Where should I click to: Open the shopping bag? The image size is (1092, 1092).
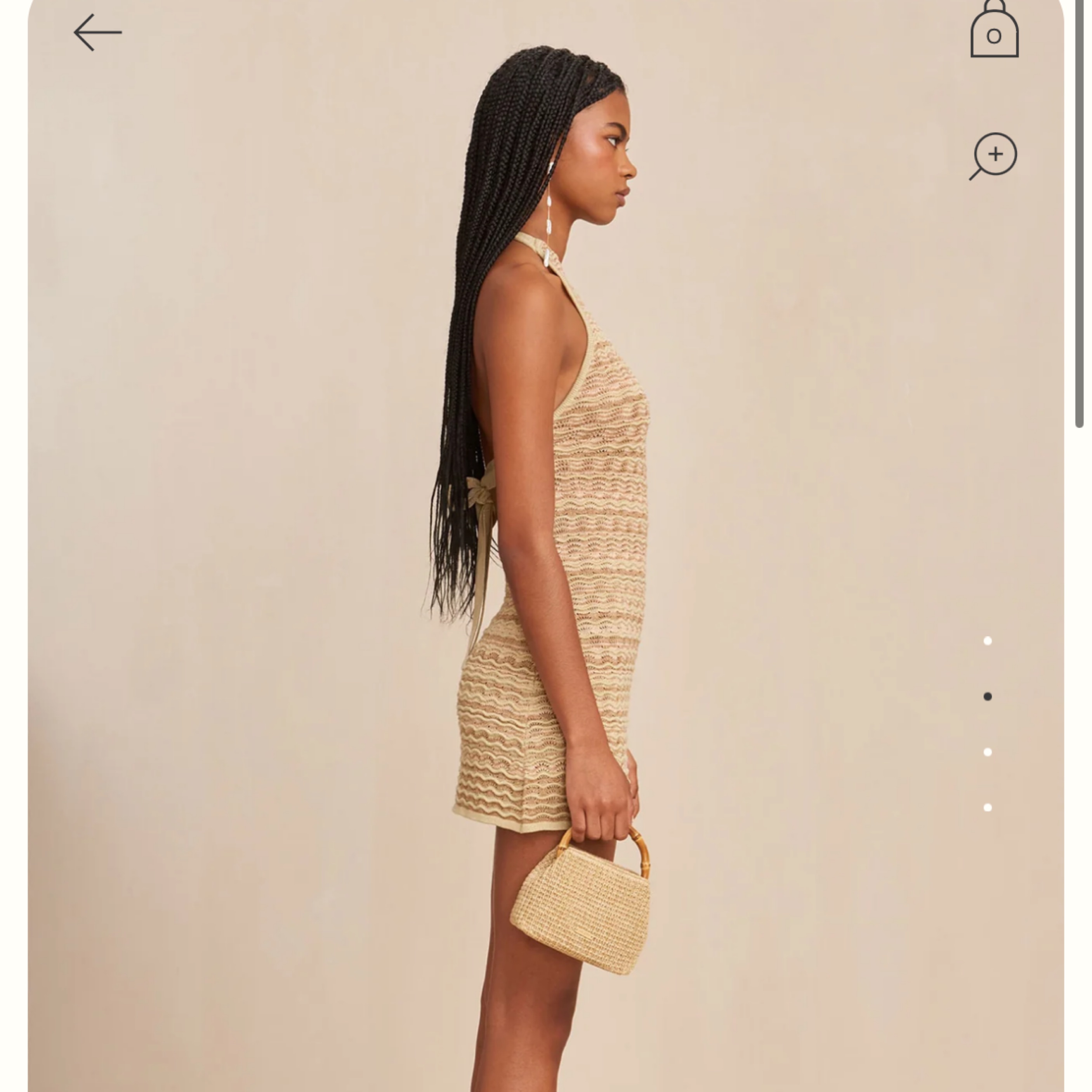pos(994,31)
